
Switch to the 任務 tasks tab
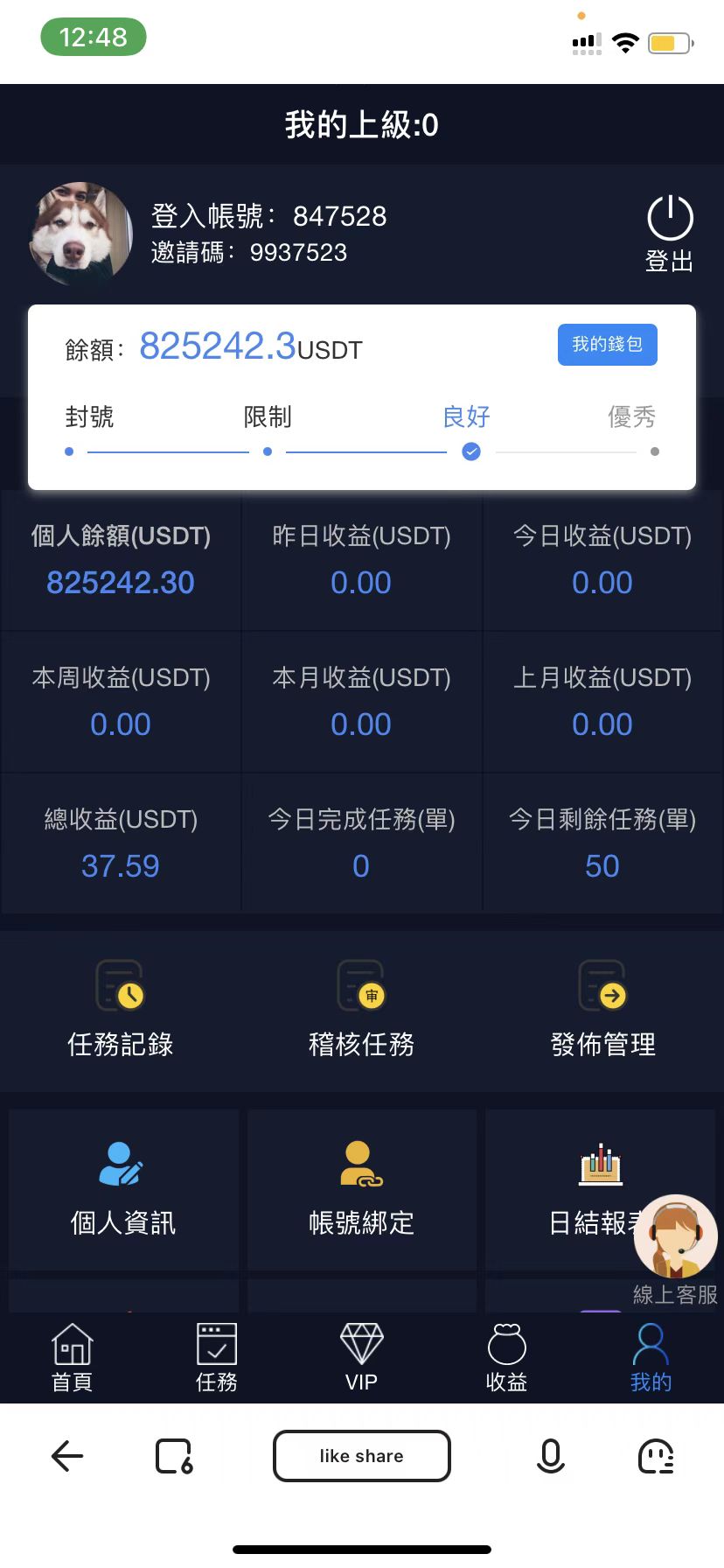click(x=217, y=1356)
